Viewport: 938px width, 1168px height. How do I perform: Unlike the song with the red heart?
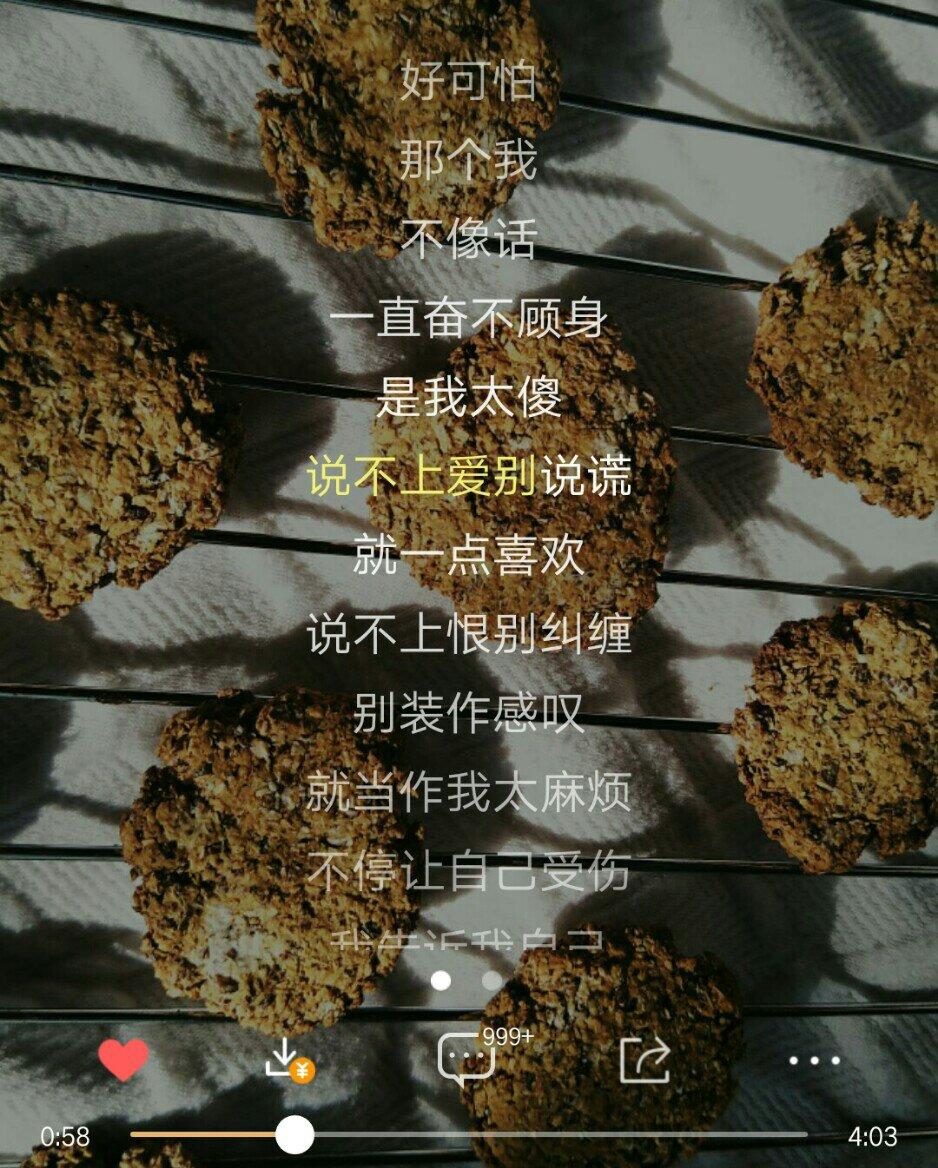pos(124,1058)
